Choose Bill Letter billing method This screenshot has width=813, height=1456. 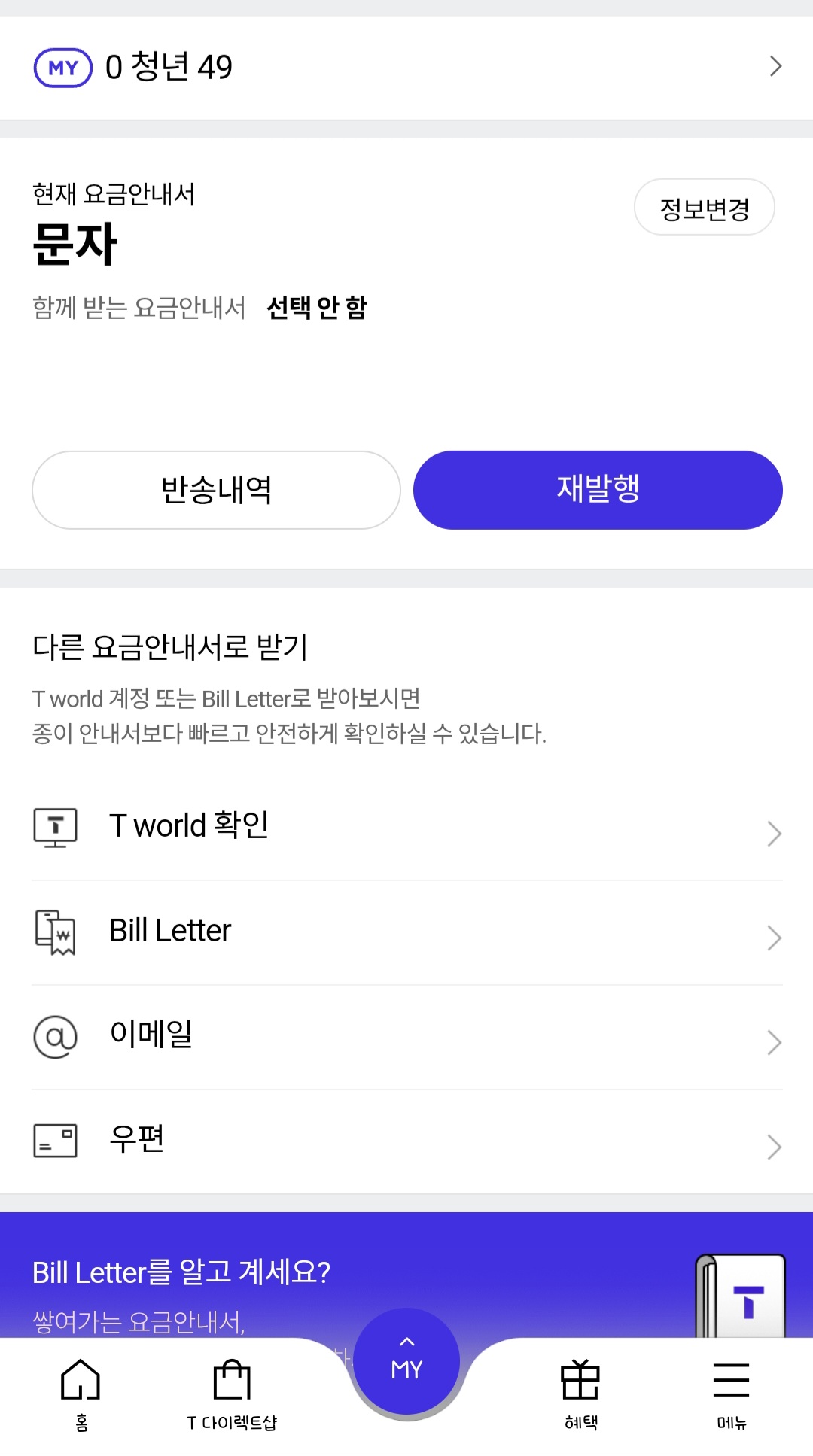(406, 932)
